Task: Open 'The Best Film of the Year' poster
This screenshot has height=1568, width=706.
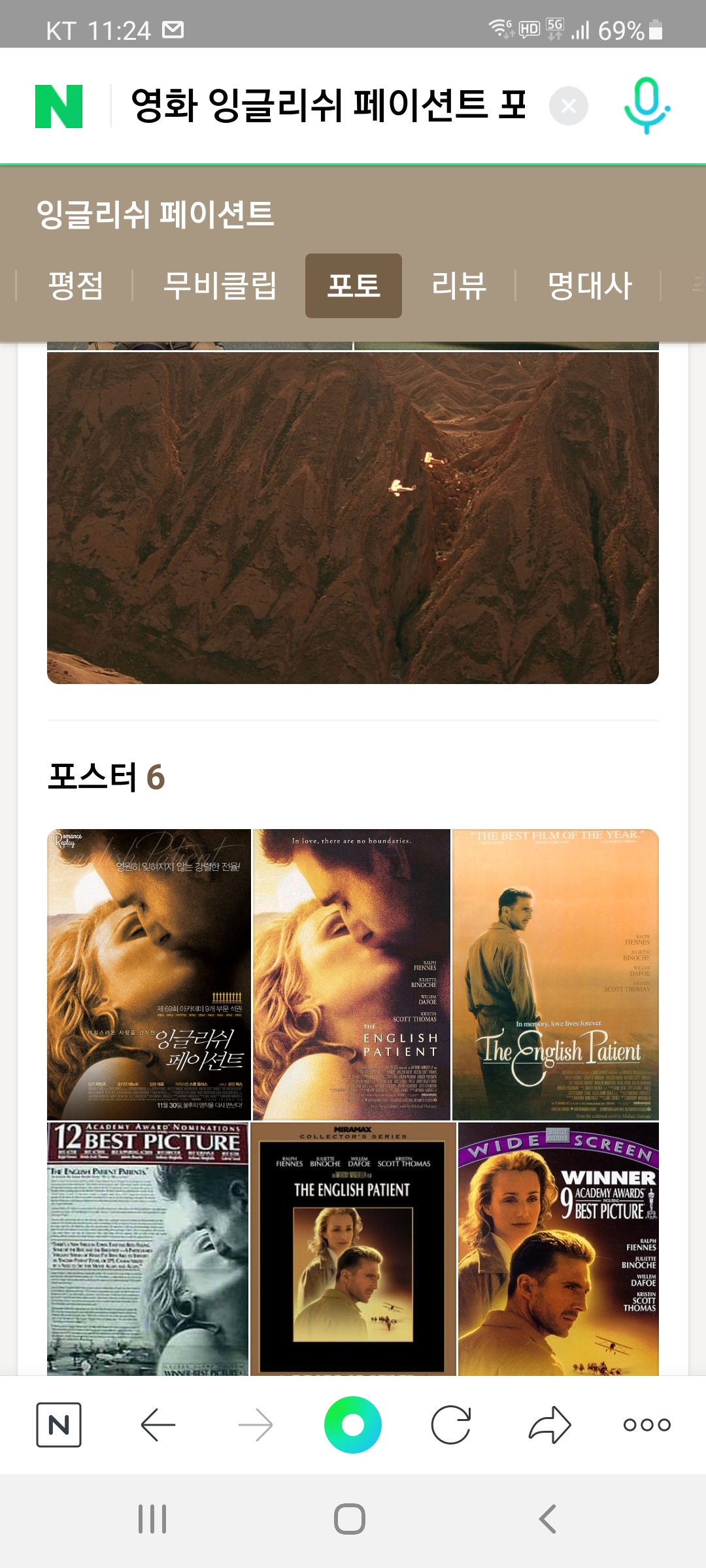Action: [556, 974]
